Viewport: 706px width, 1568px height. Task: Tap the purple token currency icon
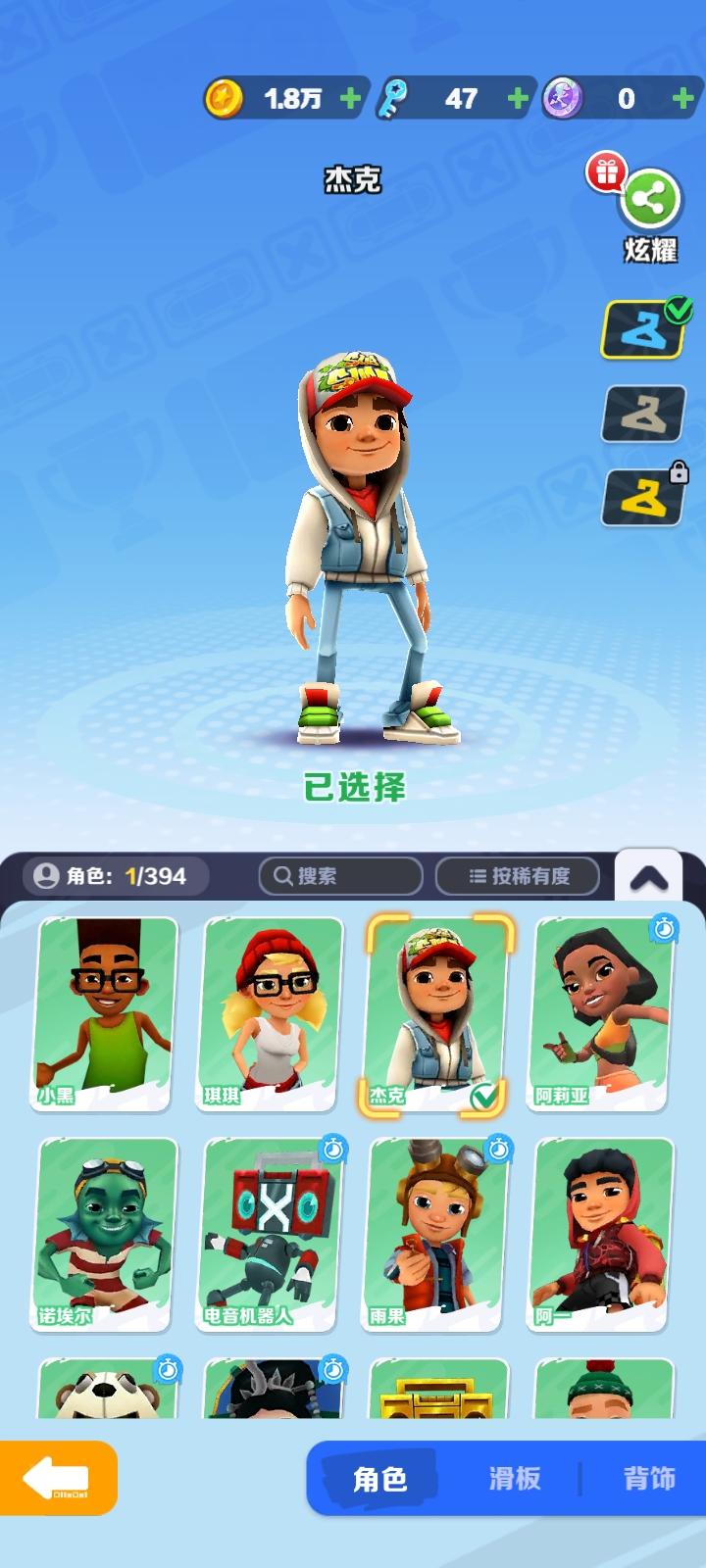[x=562, y=98]
